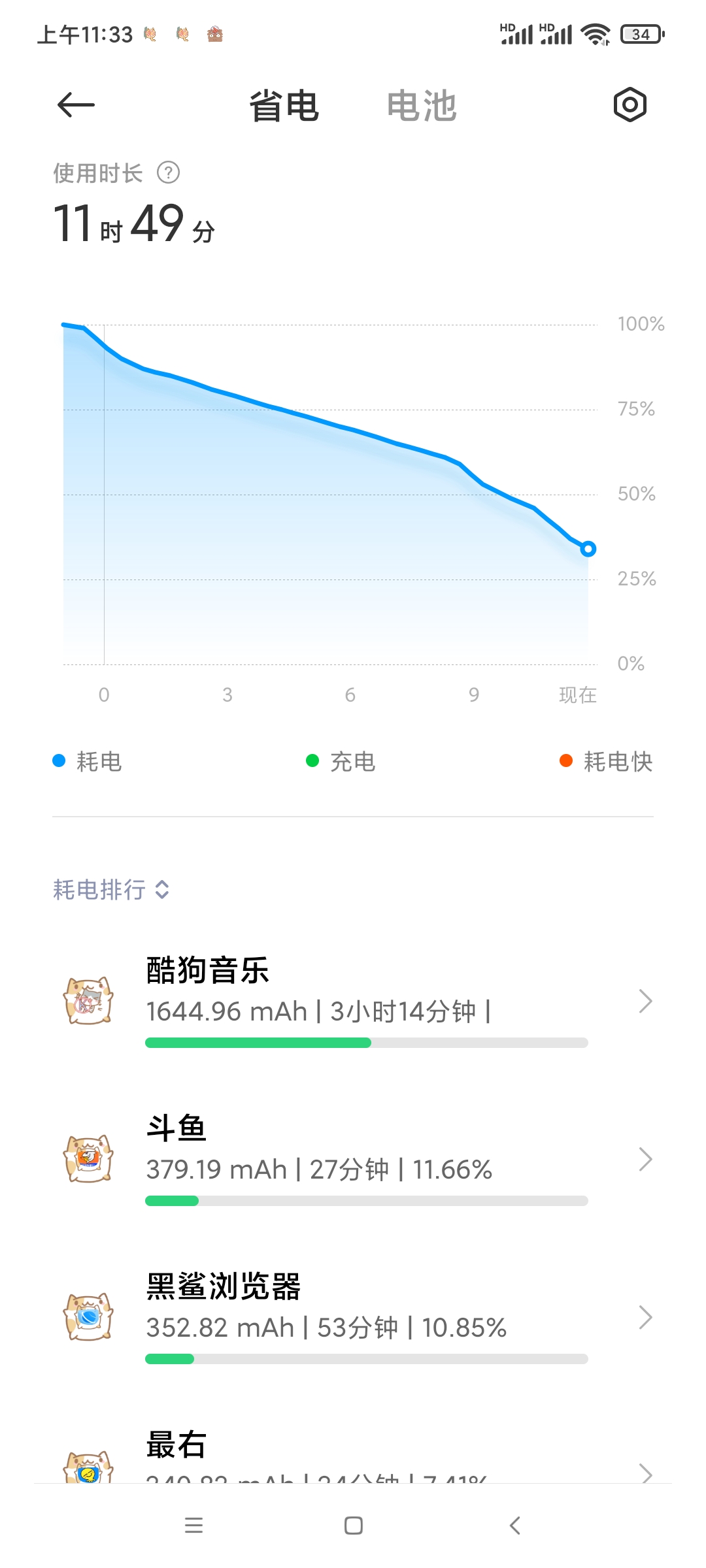The image size is (706, 1568).
Task: Open 酷狗音乐 power usage details
Action: (353, 1001)
